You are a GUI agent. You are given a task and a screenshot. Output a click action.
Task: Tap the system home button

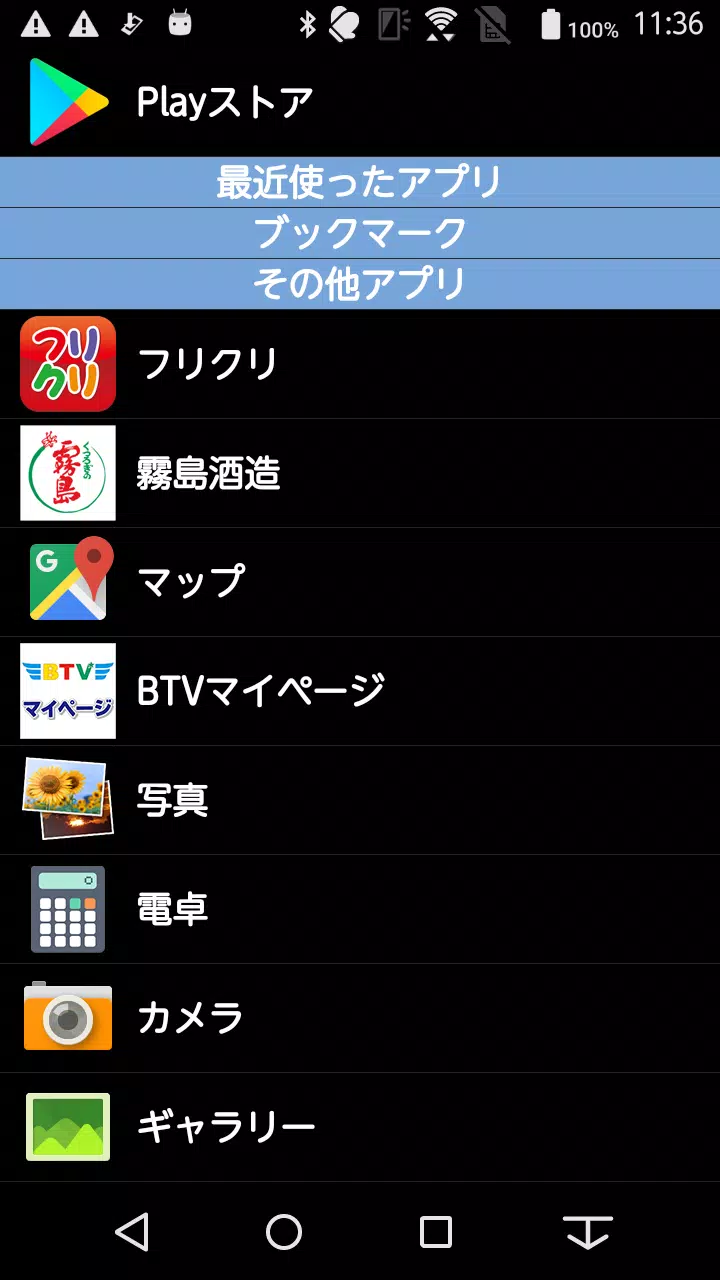284,1232
